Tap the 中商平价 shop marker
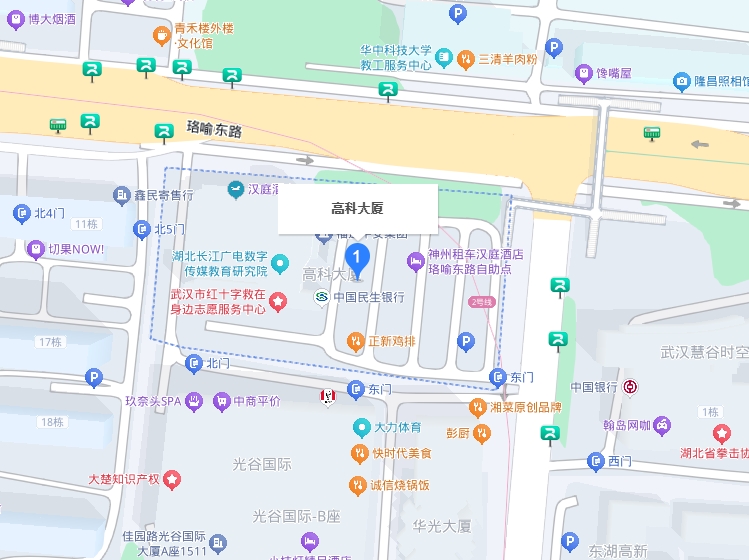This screenshot has height=560, width=749. [x=222, y=401]
